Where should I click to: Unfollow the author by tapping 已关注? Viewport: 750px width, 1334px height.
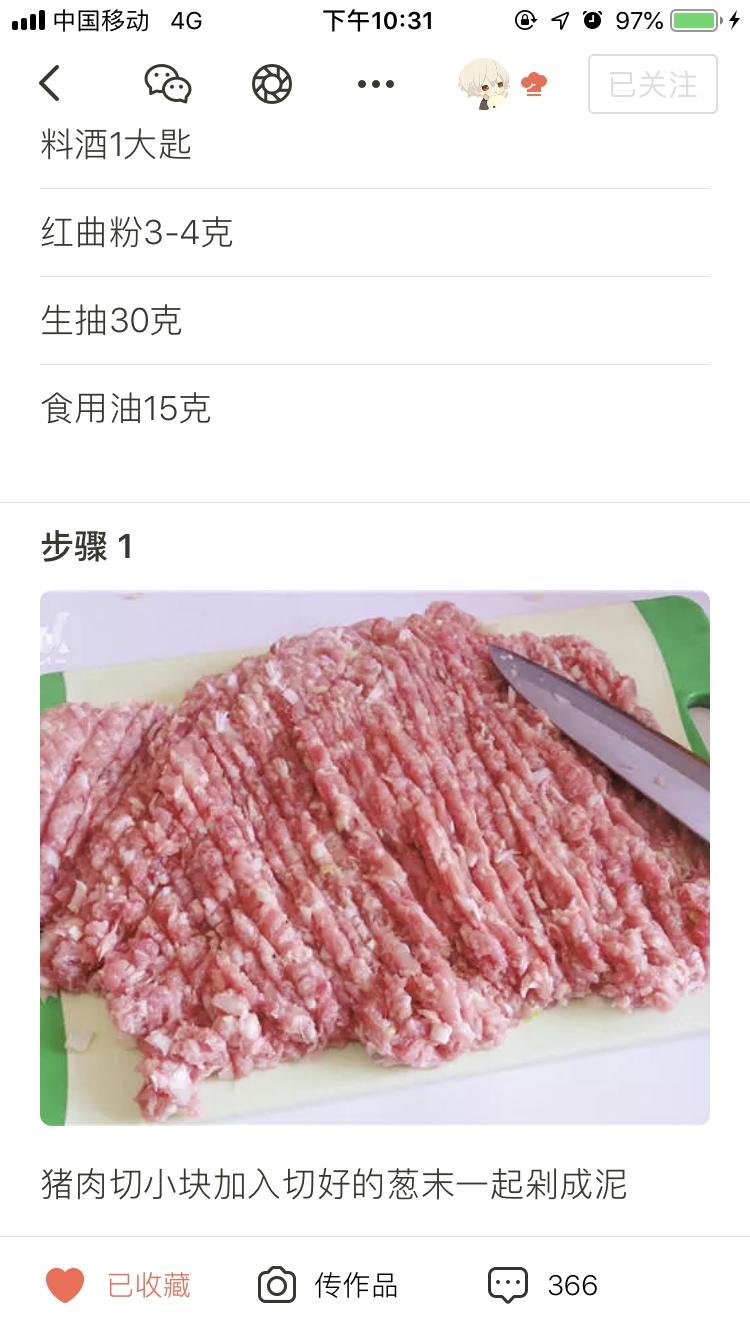pos(652,84)
